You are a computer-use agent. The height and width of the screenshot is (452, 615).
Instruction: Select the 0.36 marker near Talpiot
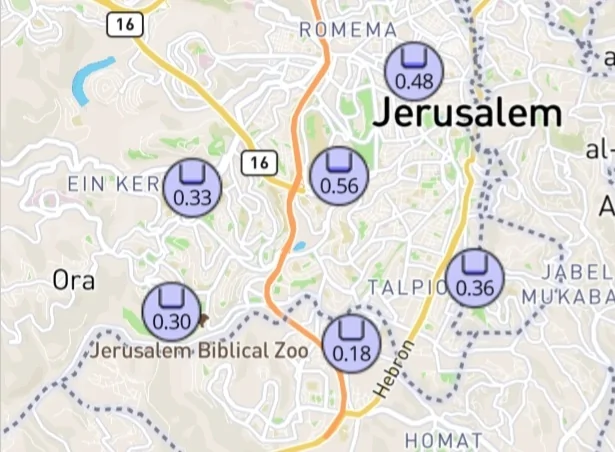click(474, 278)
